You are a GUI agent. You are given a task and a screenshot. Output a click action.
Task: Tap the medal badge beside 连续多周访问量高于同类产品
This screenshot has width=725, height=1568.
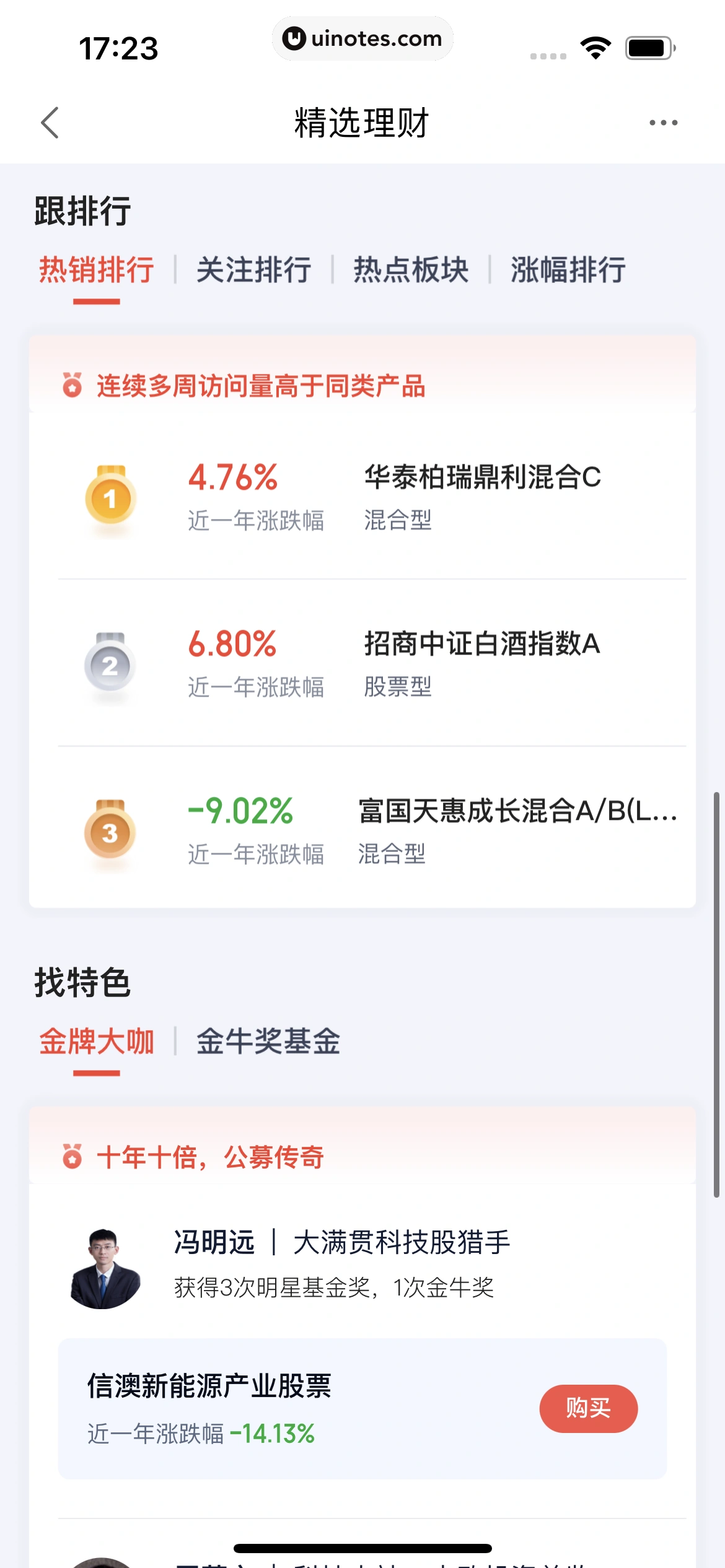point(72,385)
